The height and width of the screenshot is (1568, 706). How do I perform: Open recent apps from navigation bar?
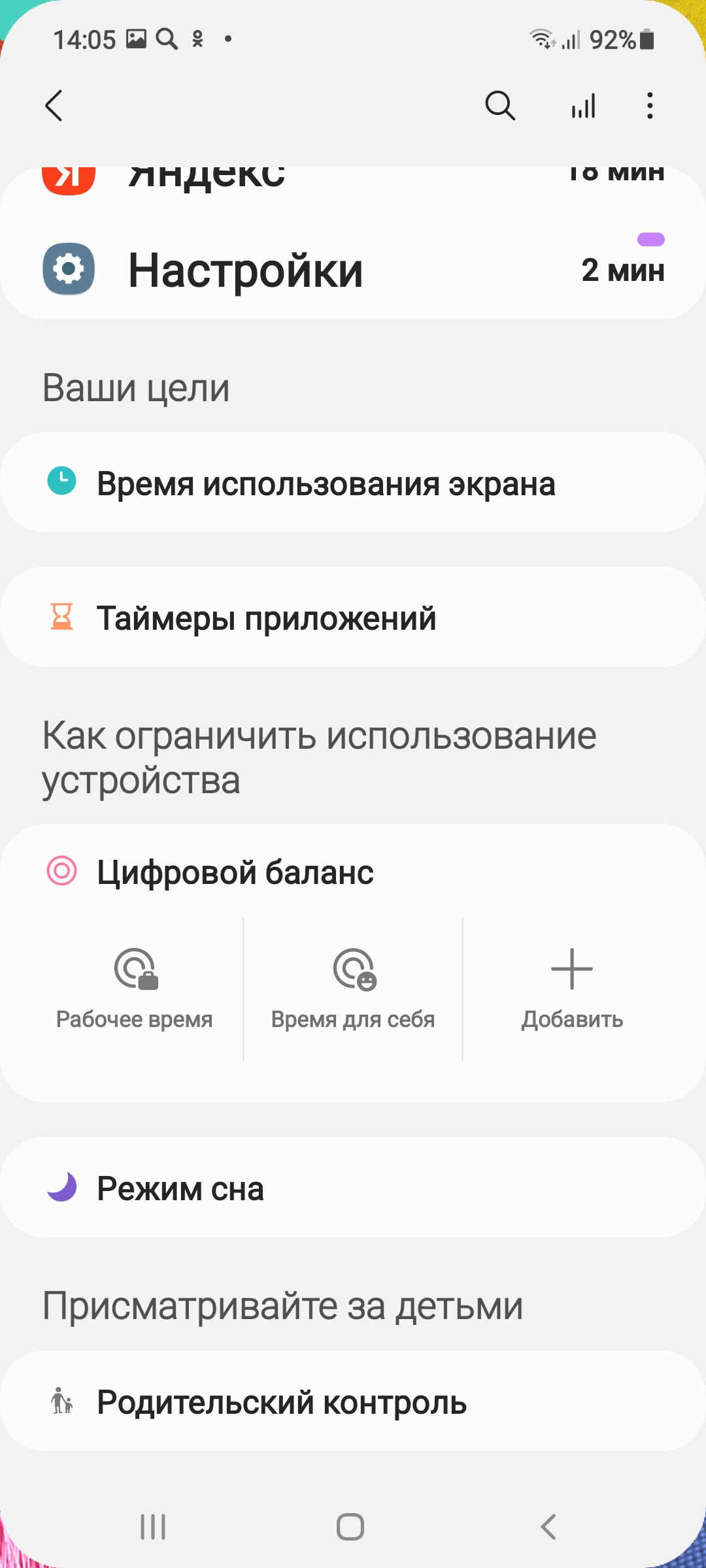154,1527
